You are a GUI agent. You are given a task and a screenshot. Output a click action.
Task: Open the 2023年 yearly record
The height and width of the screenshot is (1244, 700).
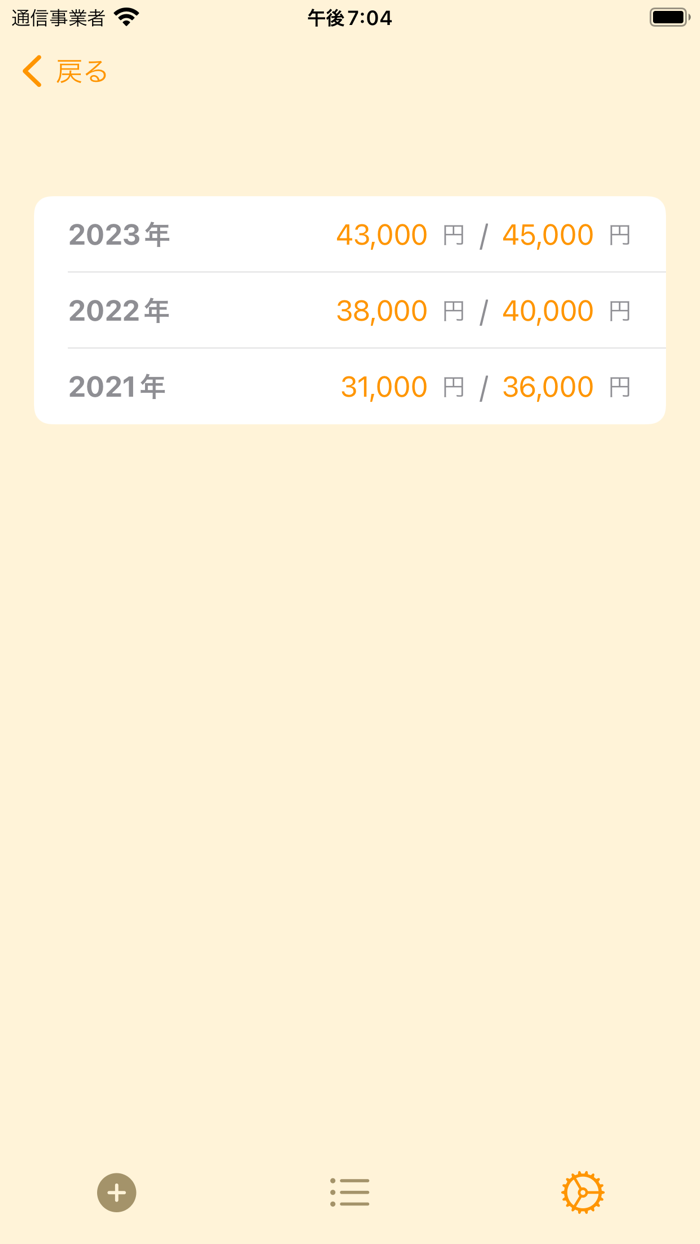coord(349,235)
